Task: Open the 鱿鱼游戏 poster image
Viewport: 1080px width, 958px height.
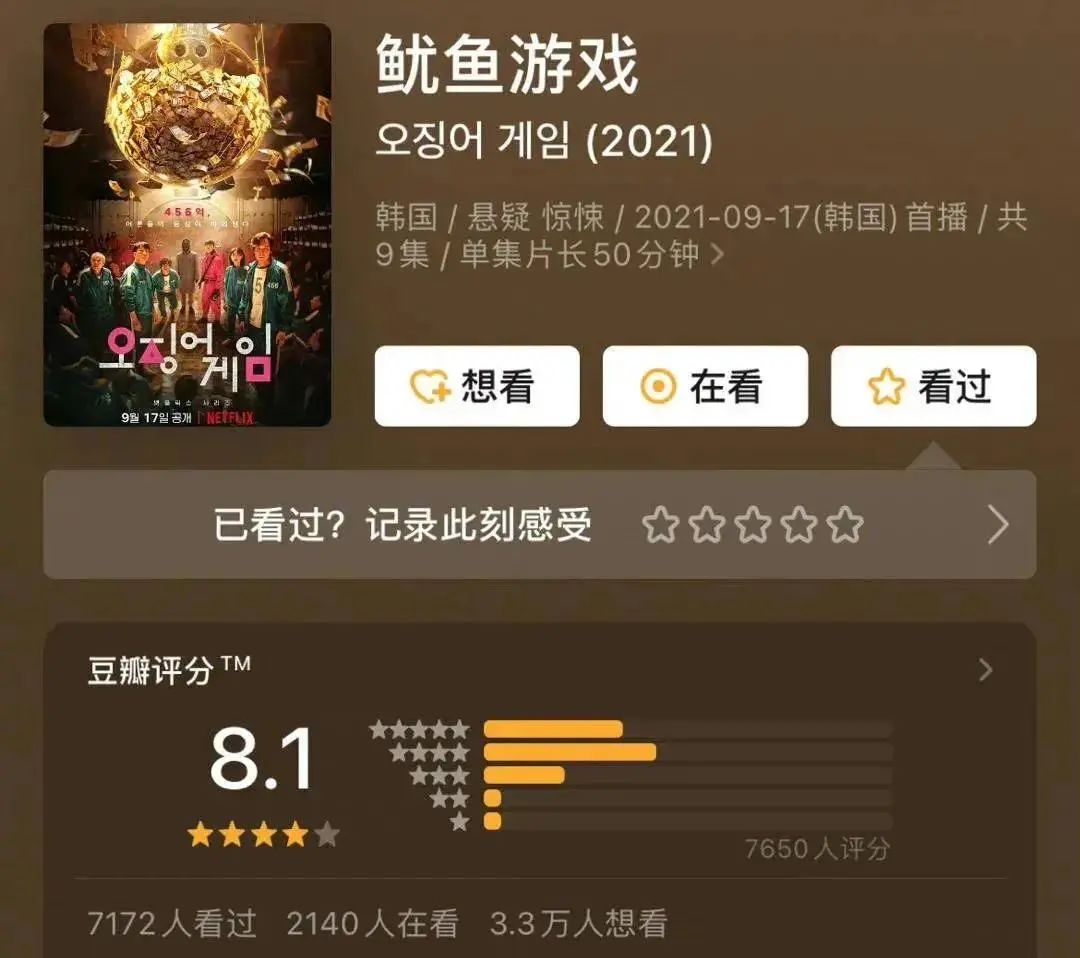Action: pos(187,225)
